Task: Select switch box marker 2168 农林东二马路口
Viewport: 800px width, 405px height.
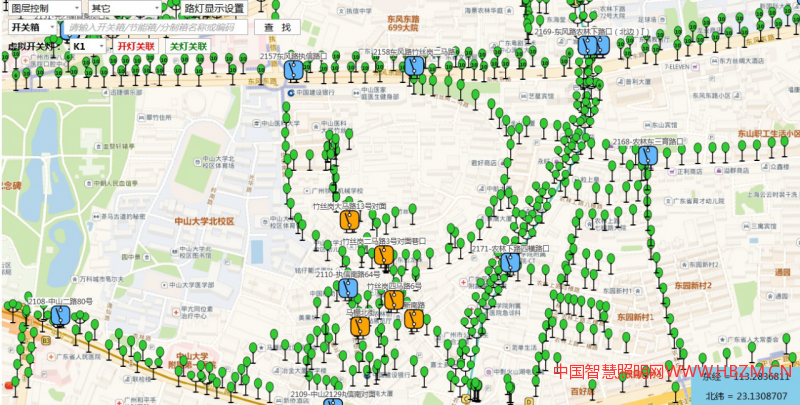Action: coord(648,157)
